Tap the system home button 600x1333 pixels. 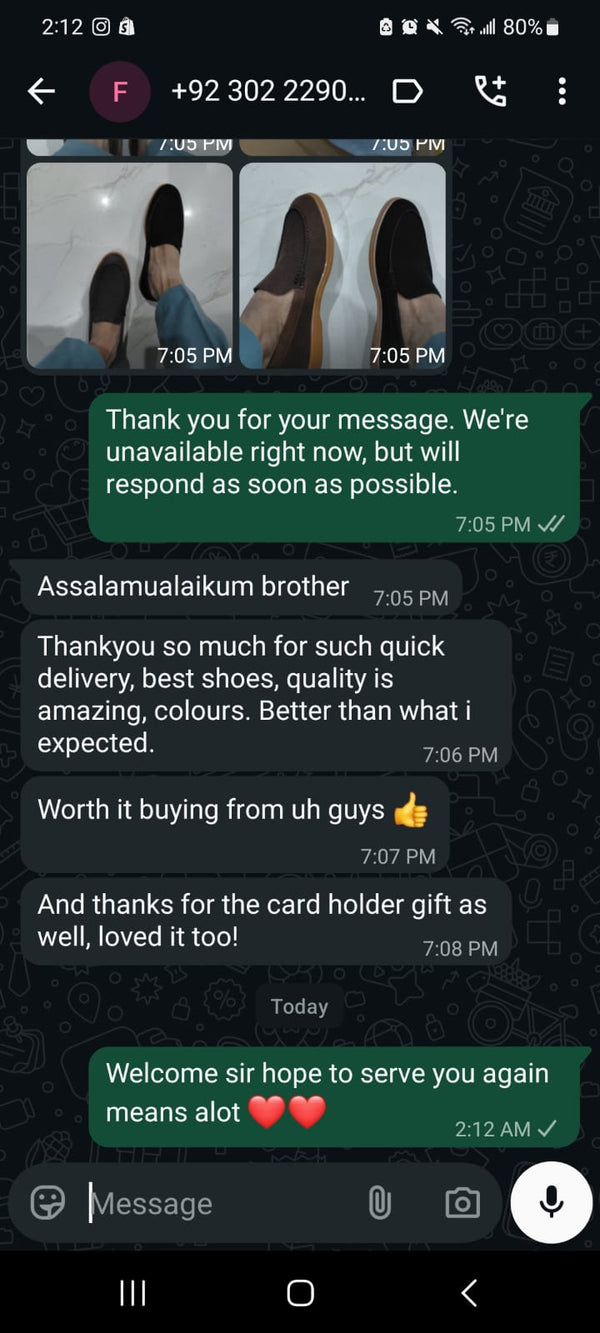point(300,1293)
